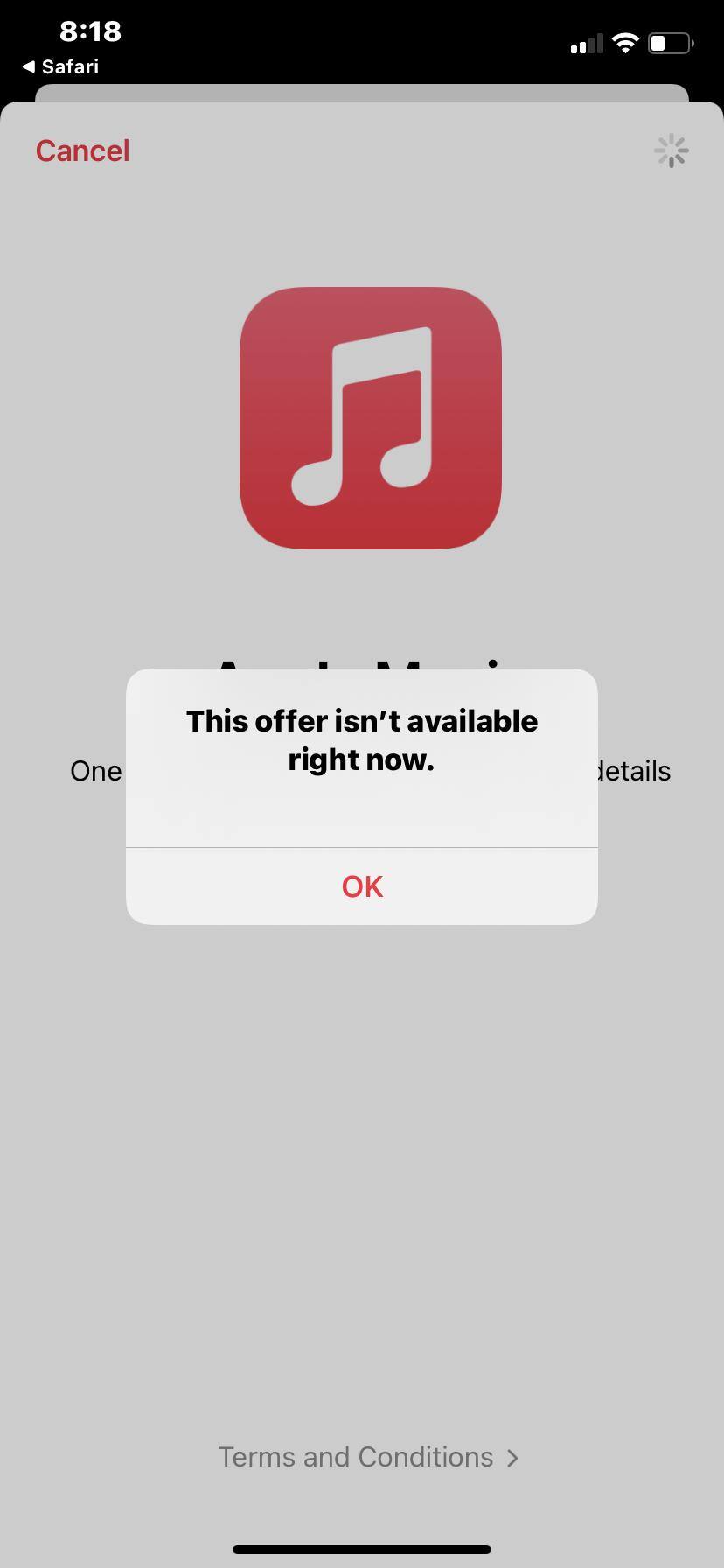Return to Safari via the back link
724x1568 pixels.
[60, 66]
